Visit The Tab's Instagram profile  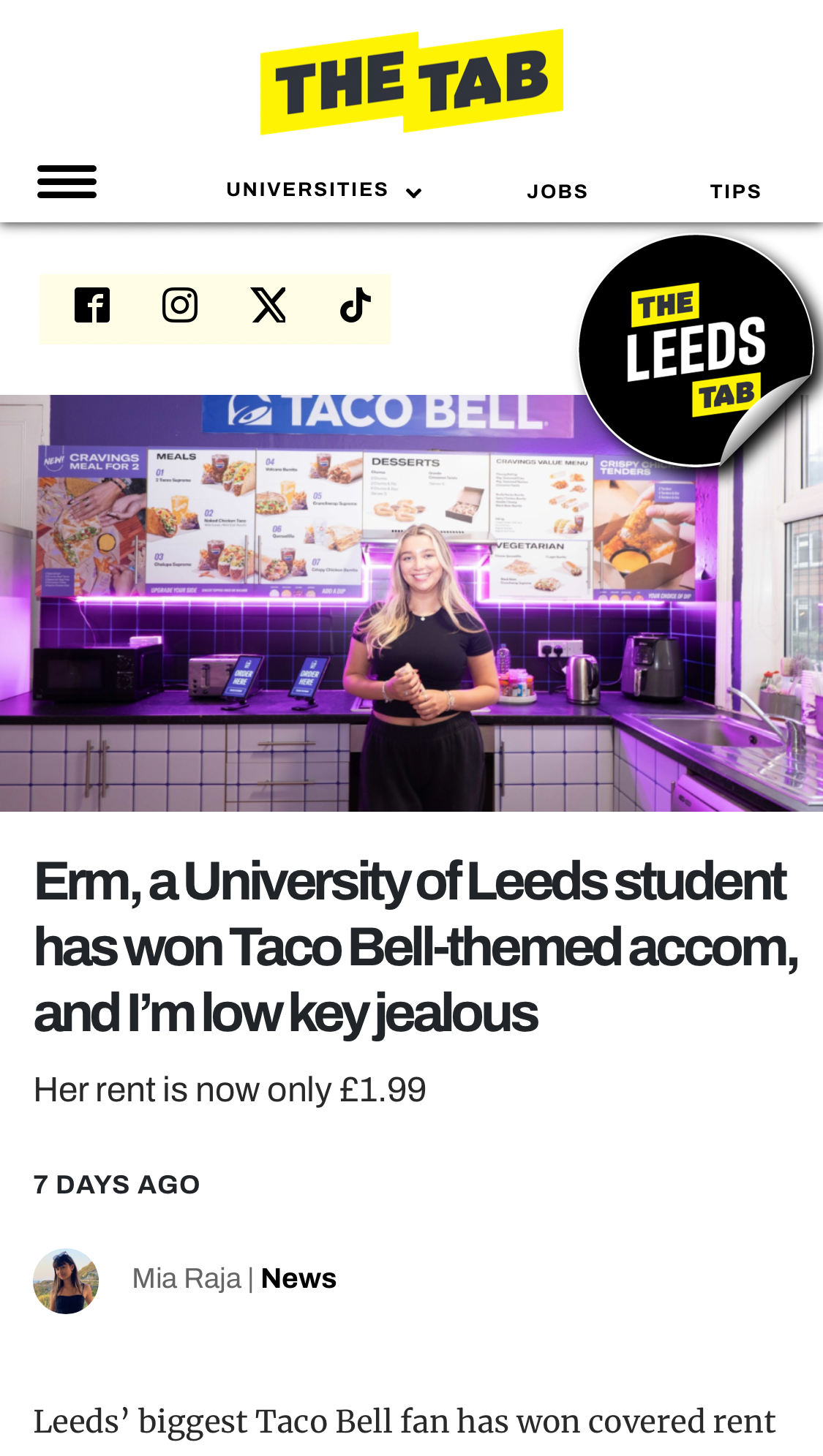pyautogui.click(x=180, y=306)
